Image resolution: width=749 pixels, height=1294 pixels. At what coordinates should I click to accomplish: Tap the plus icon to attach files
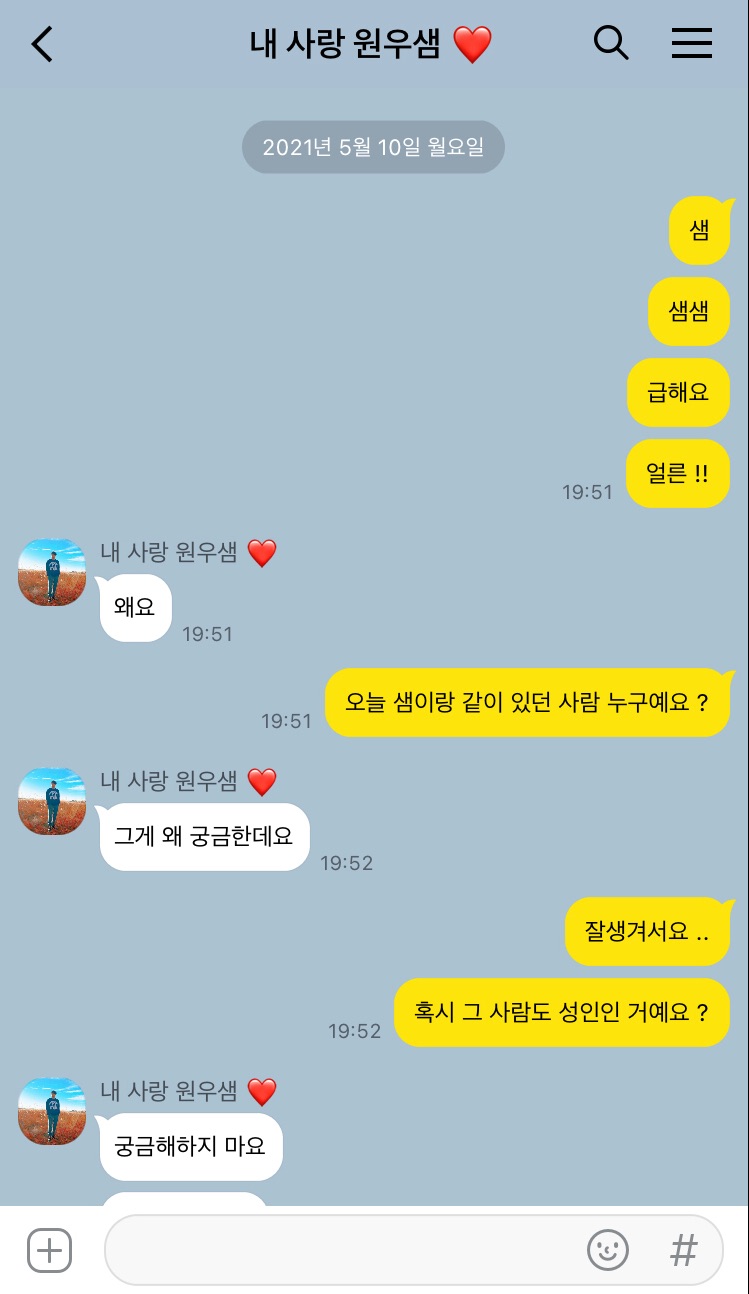[48, 1250]
